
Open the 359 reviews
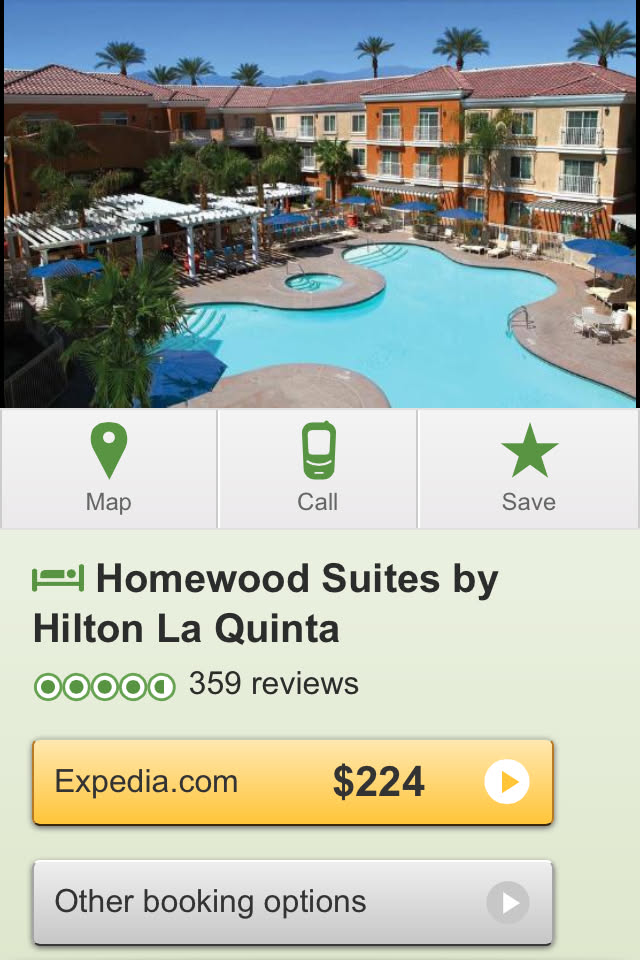pos(273,685)
